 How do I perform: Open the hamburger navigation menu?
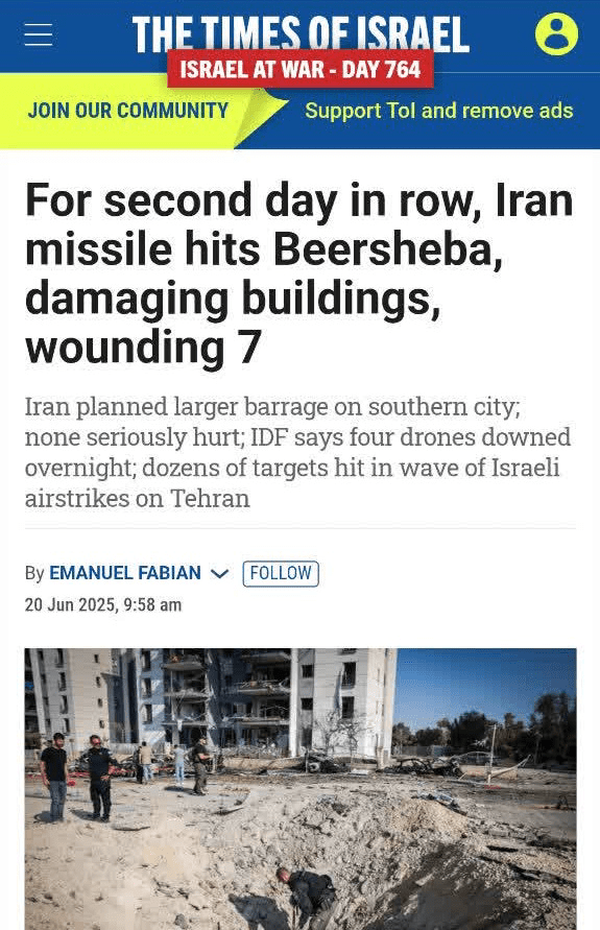39,35
